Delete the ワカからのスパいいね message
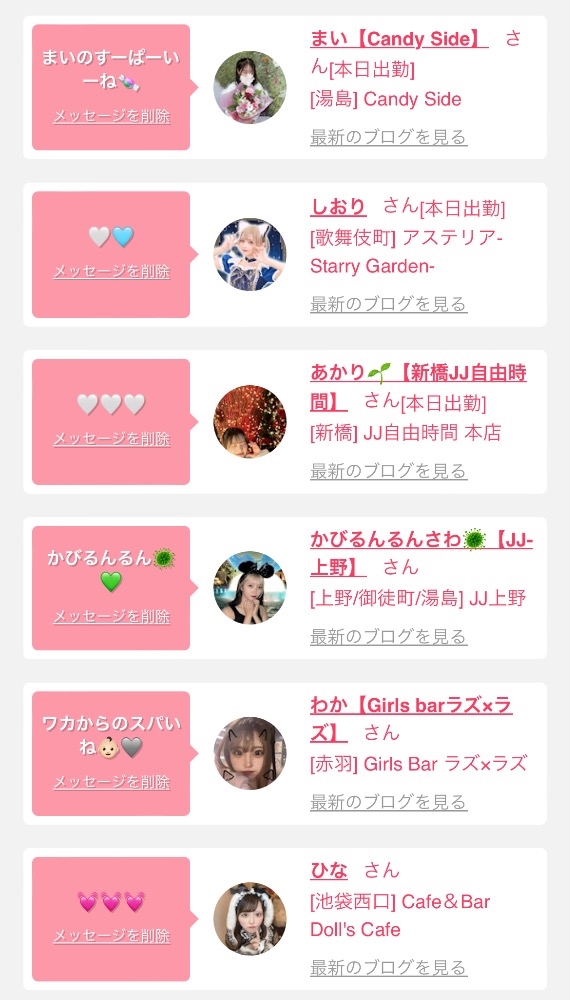Viewport: 570px width, 1000px height. pyautogui.click(x=112, y=782)
